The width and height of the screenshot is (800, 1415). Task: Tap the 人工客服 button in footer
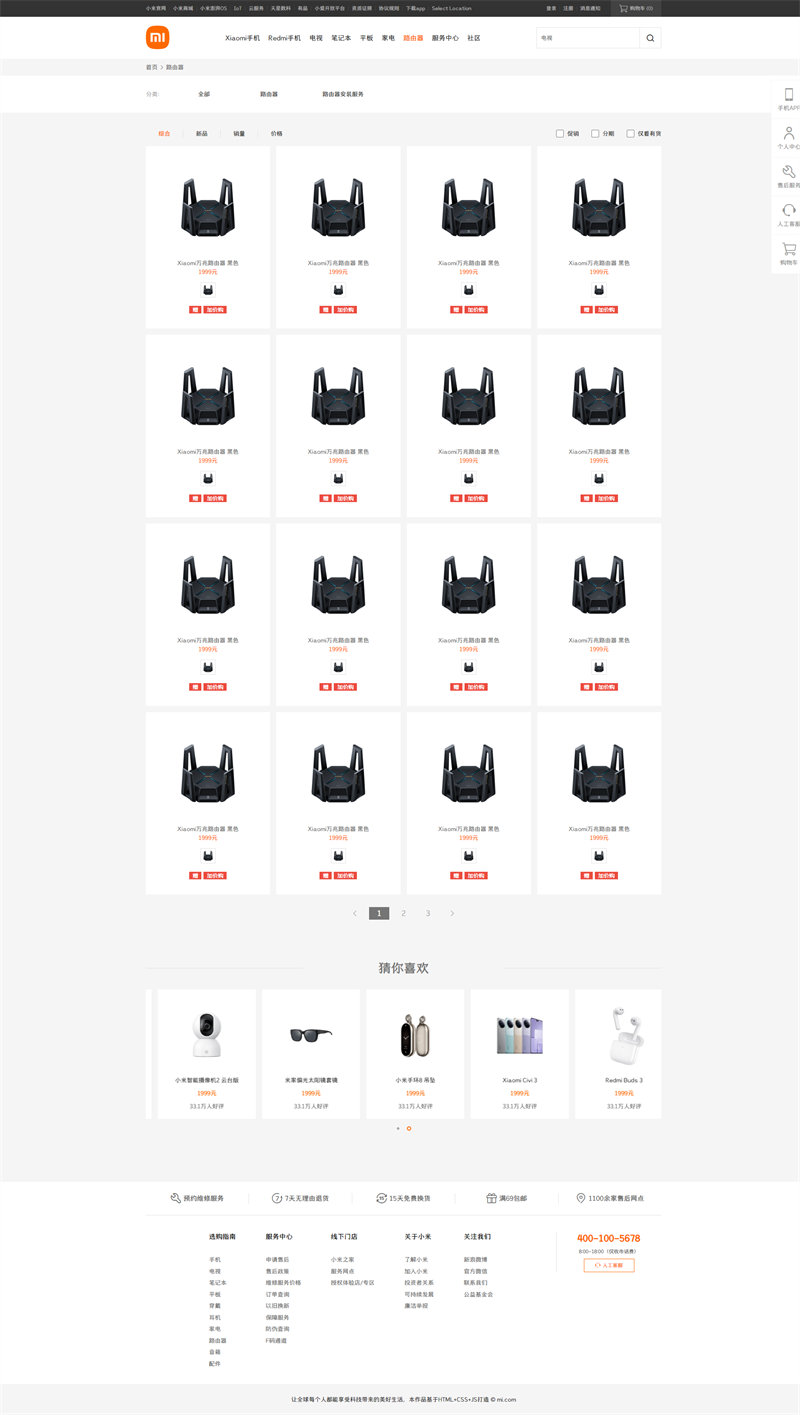[x=609, y=1265]
